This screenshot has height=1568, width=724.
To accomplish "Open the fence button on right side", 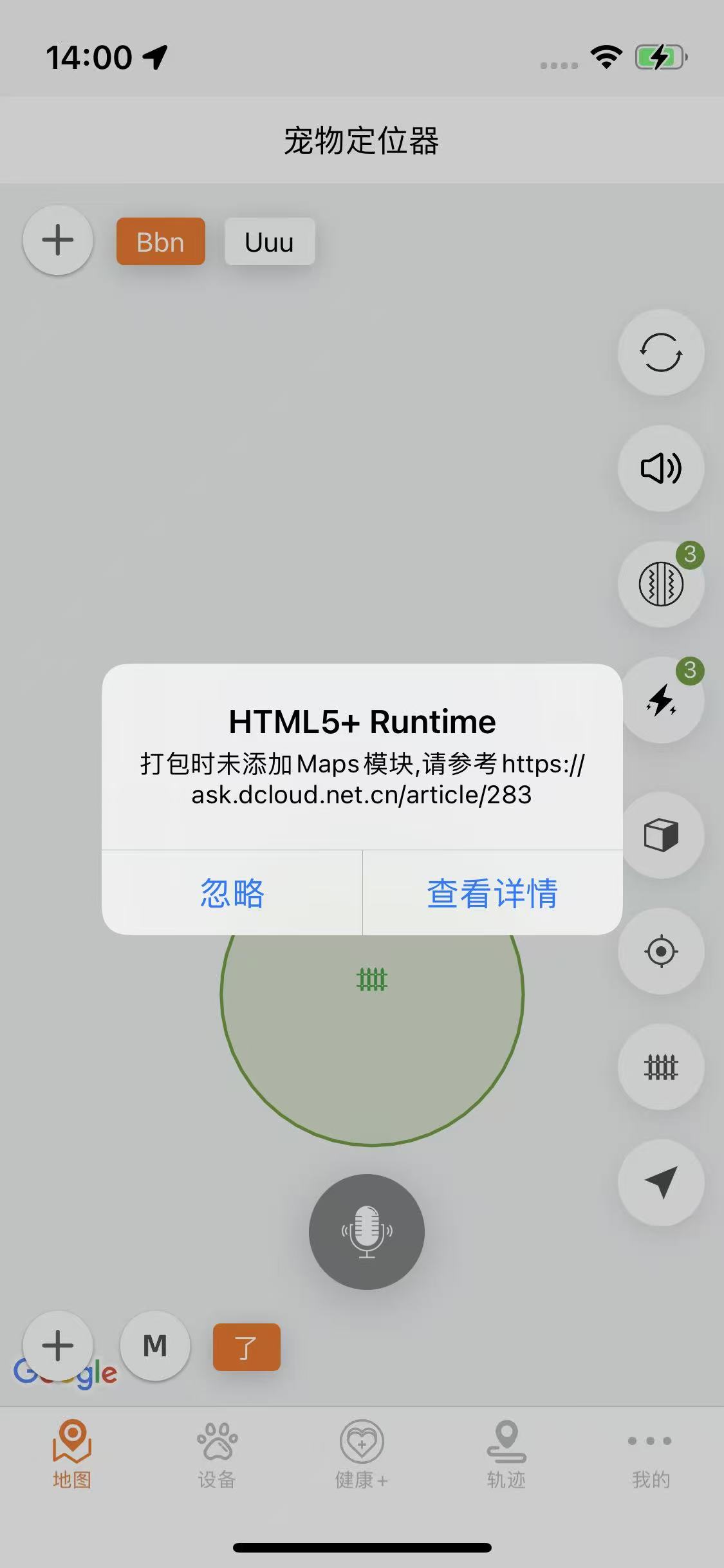I will (660, 1067).
